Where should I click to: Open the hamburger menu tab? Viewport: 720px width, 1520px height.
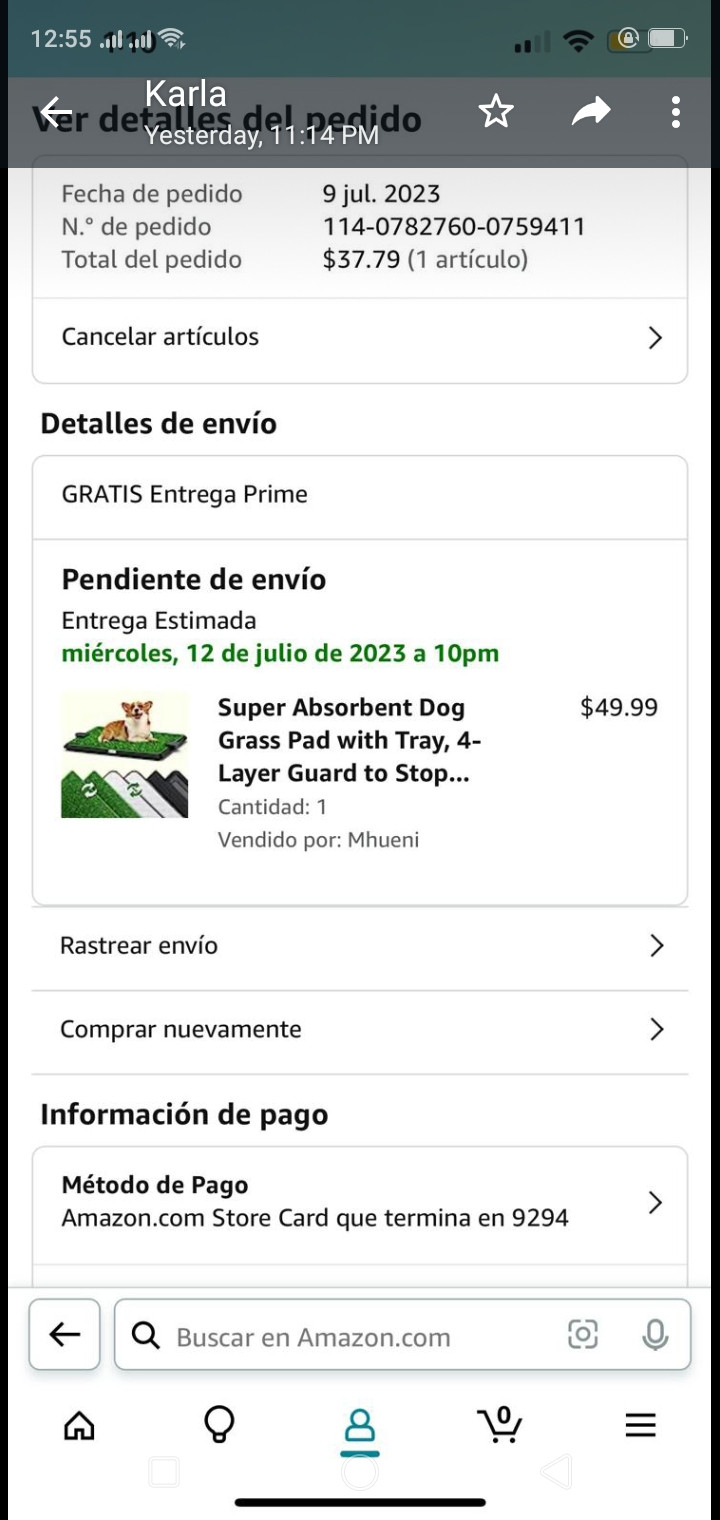point(640,1426)
